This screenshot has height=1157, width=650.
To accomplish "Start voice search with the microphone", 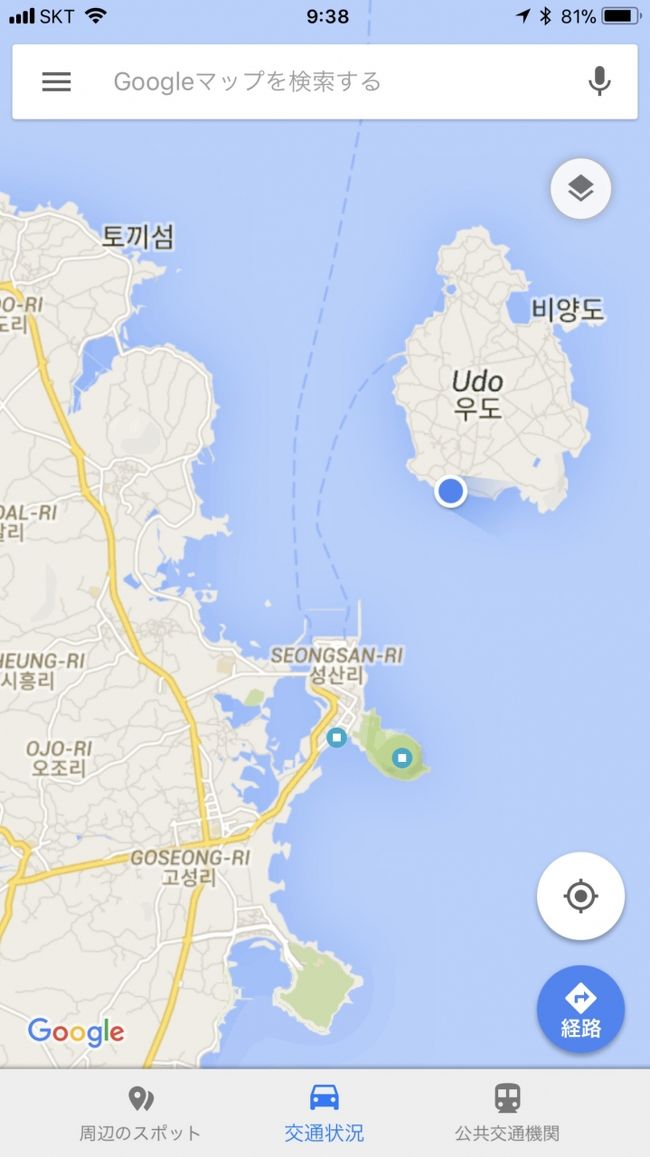I will [599, 81].
